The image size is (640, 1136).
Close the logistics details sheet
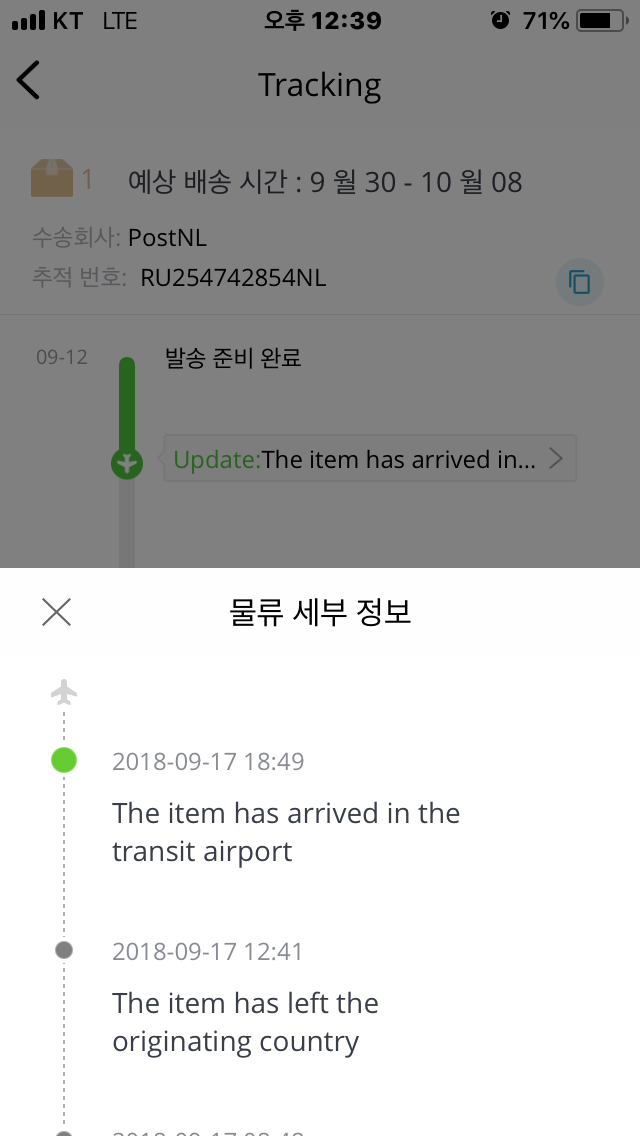57,612
